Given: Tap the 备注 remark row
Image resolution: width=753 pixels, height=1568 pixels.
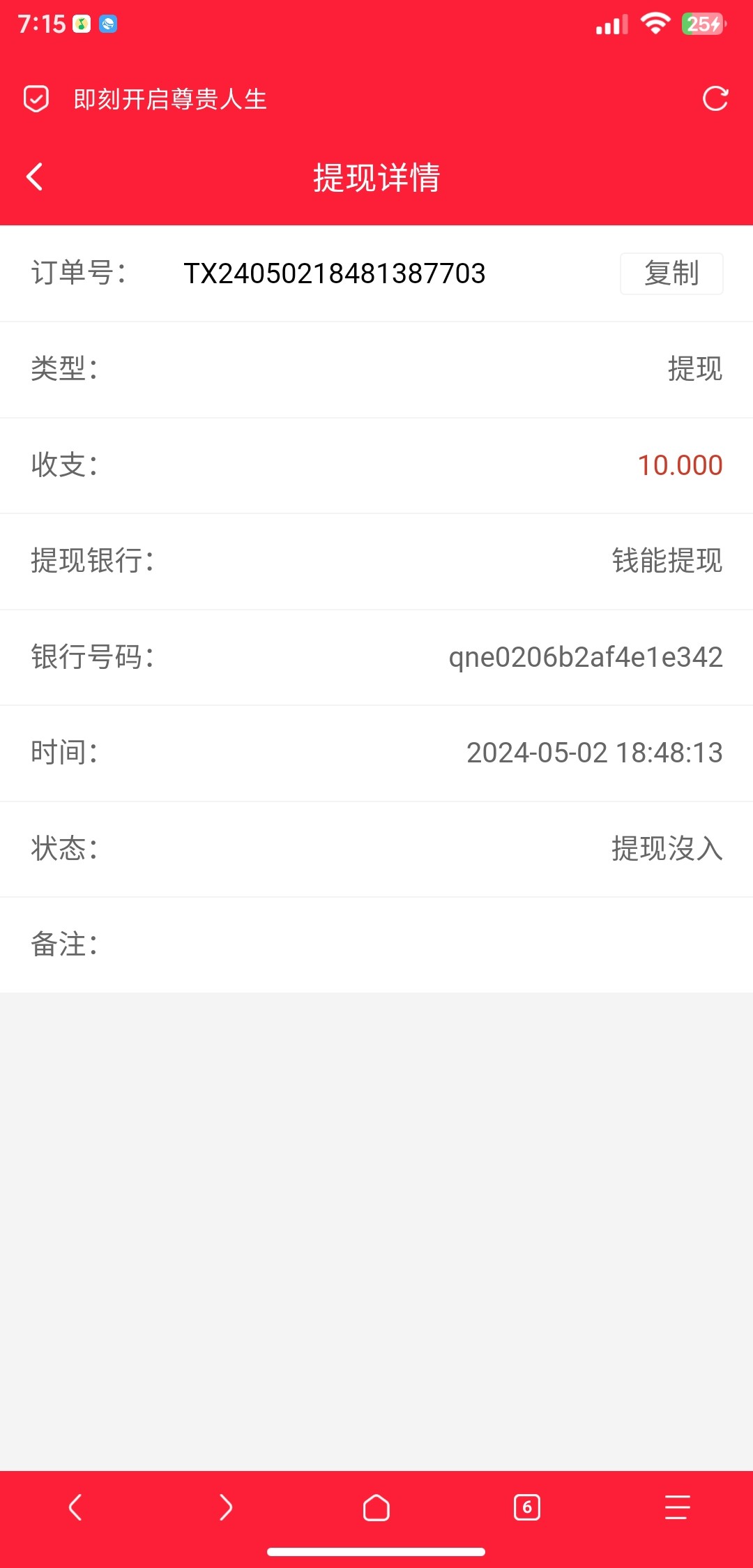Looking at the screenshot, I should (x=63, y=945).
